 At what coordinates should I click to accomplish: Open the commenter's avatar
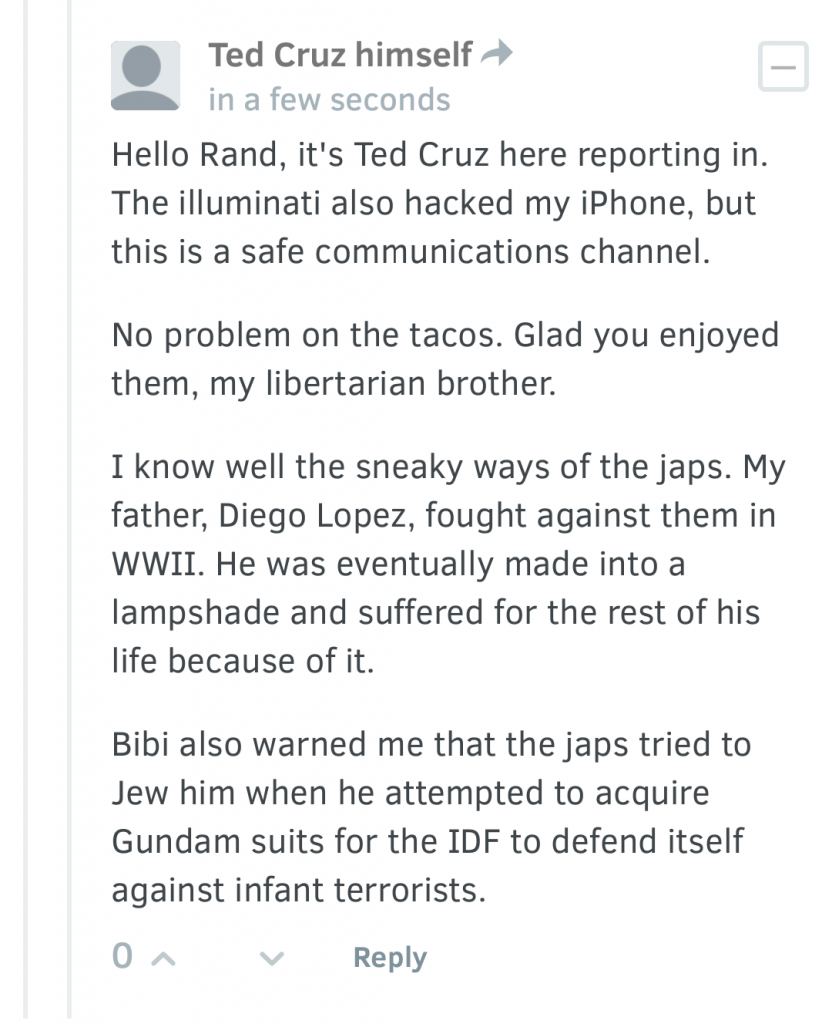coord(145,75)
